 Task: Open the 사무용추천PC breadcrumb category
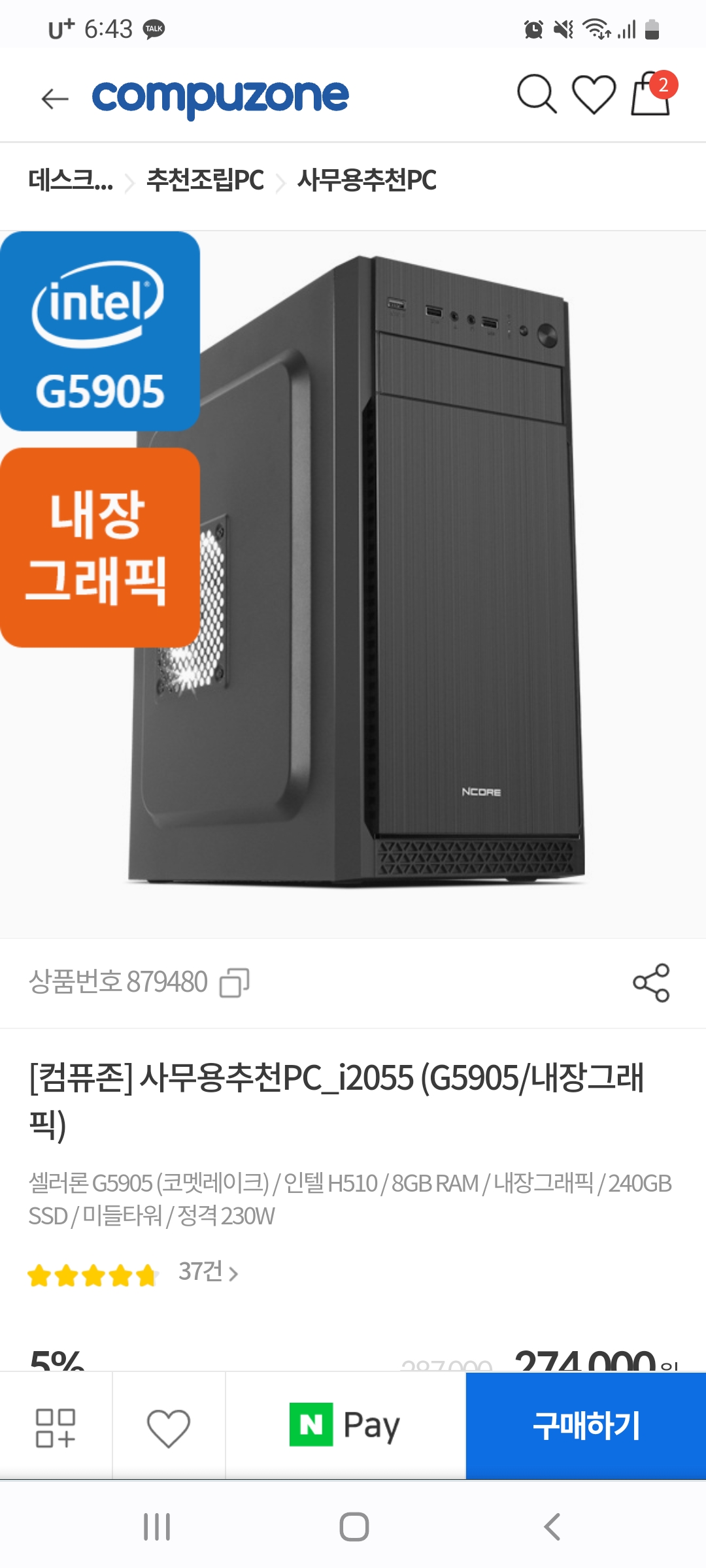click(x=367, y=180)
